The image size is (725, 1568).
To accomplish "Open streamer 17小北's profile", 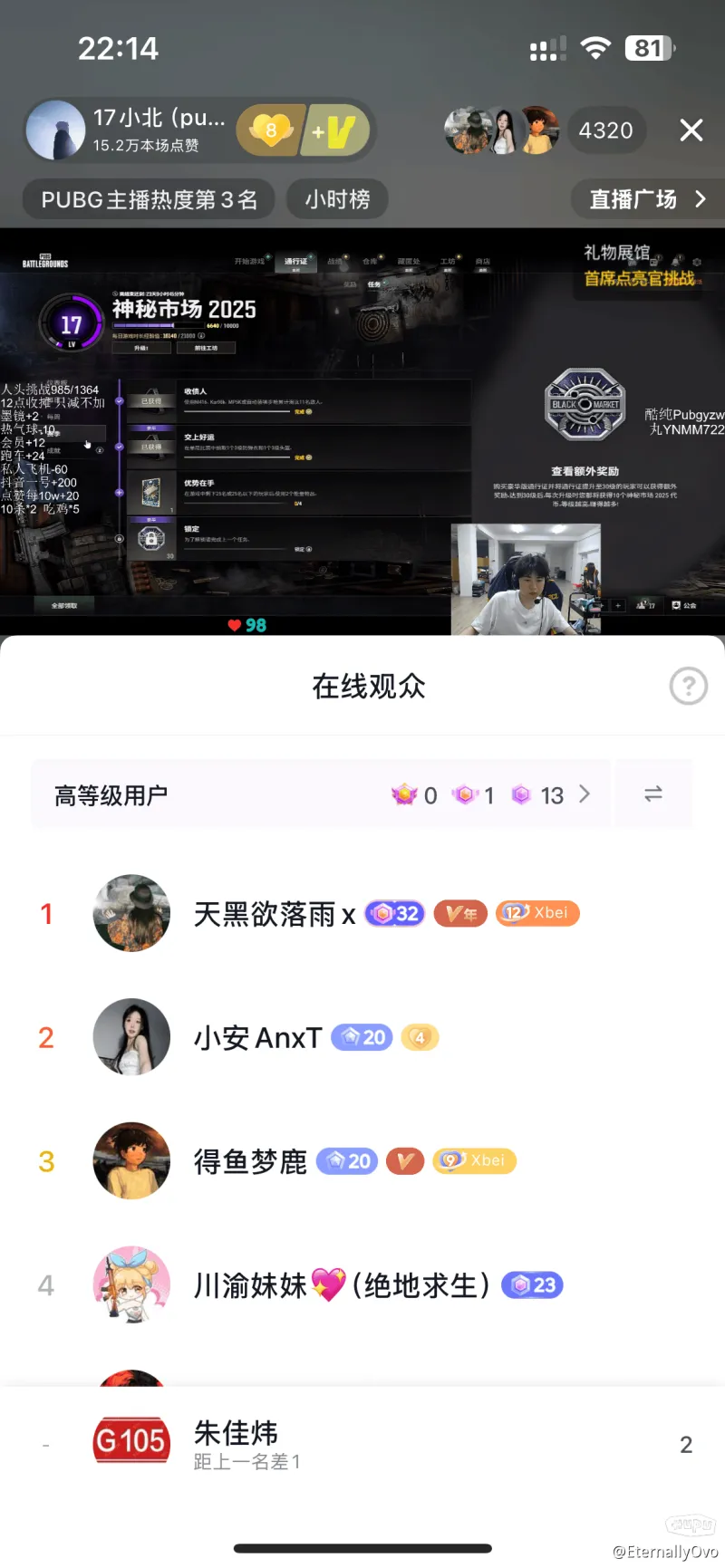I will click(x=127, y=130).
